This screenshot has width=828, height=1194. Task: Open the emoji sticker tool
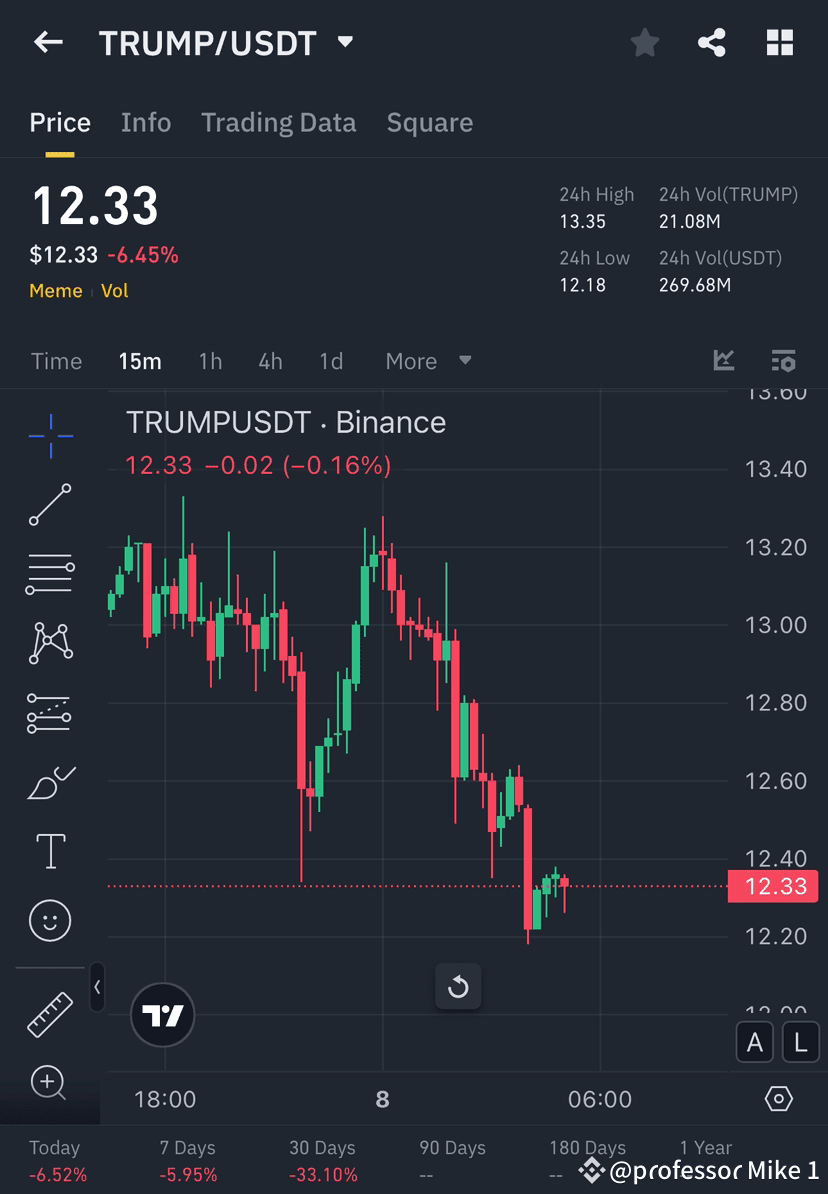[50, 920]
